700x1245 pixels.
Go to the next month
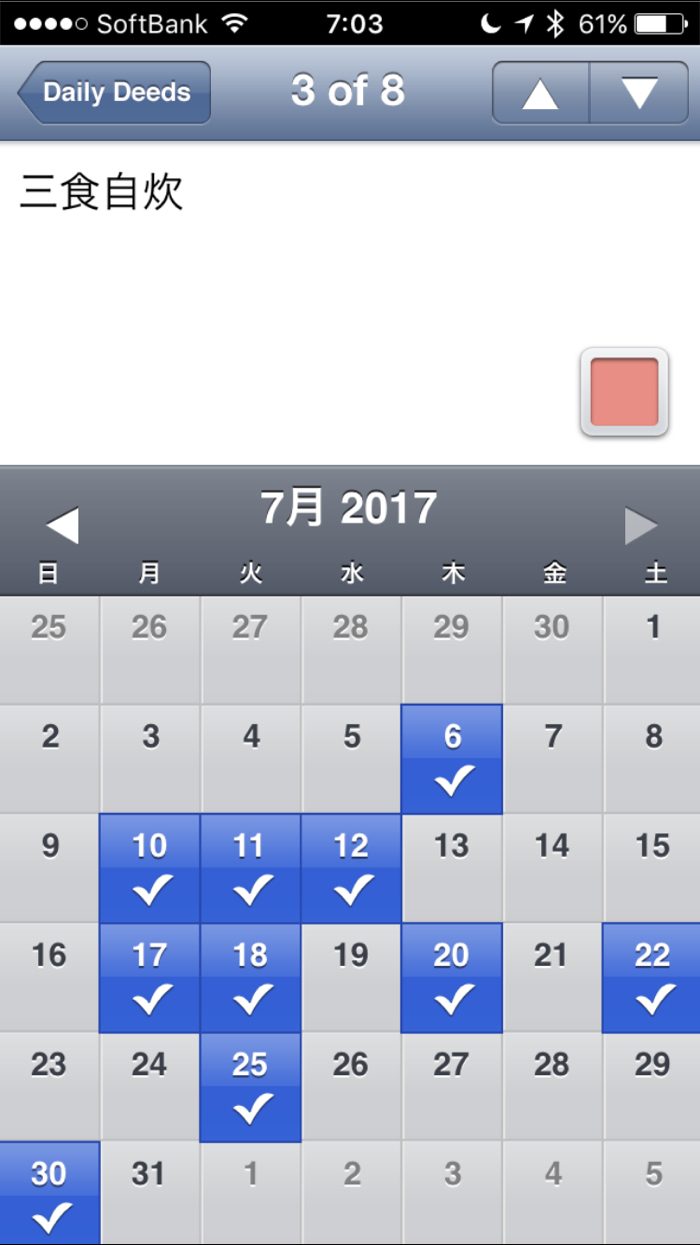pos(640,525)
